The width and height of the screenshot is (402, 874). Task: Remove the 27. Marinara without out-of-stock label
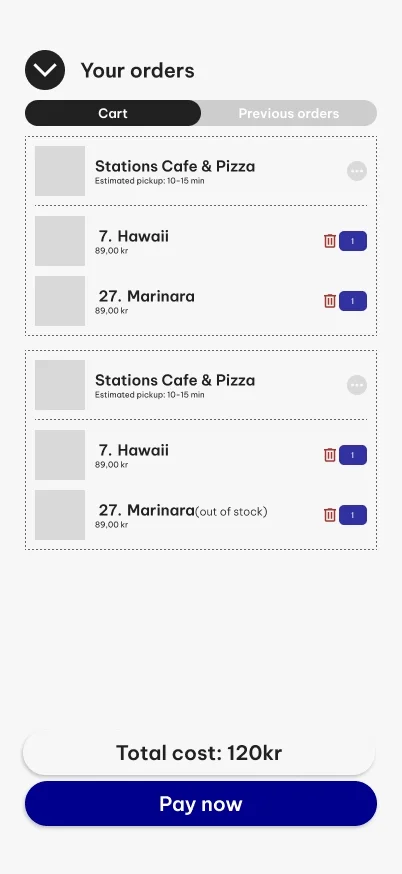click(x=330, y=301)
